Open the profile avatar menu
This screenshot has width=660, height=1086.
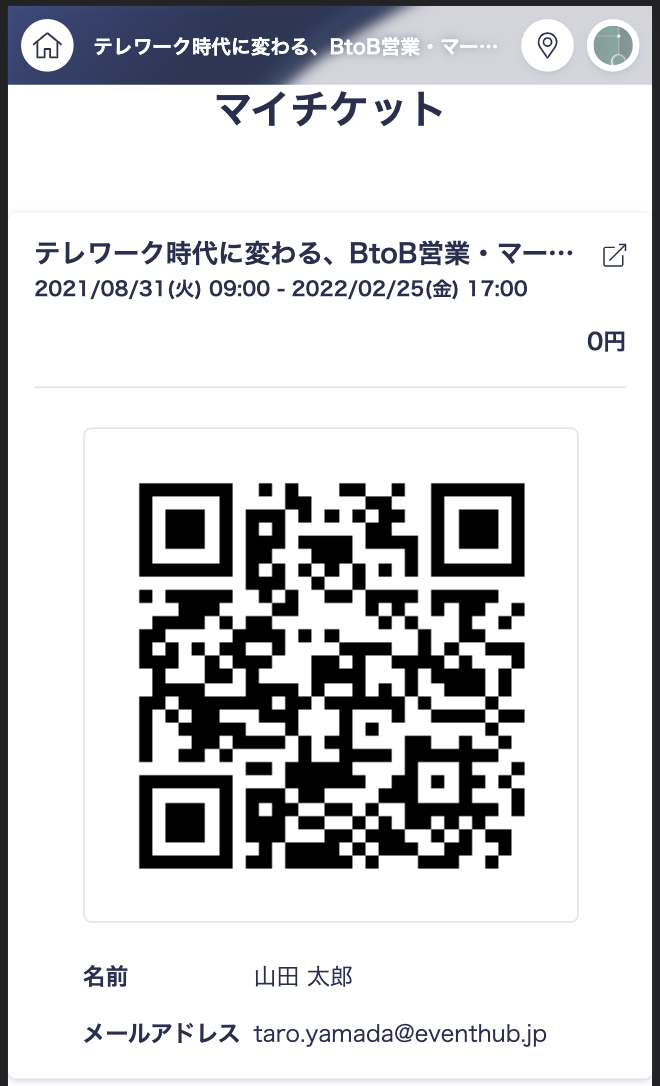point(612,46)
